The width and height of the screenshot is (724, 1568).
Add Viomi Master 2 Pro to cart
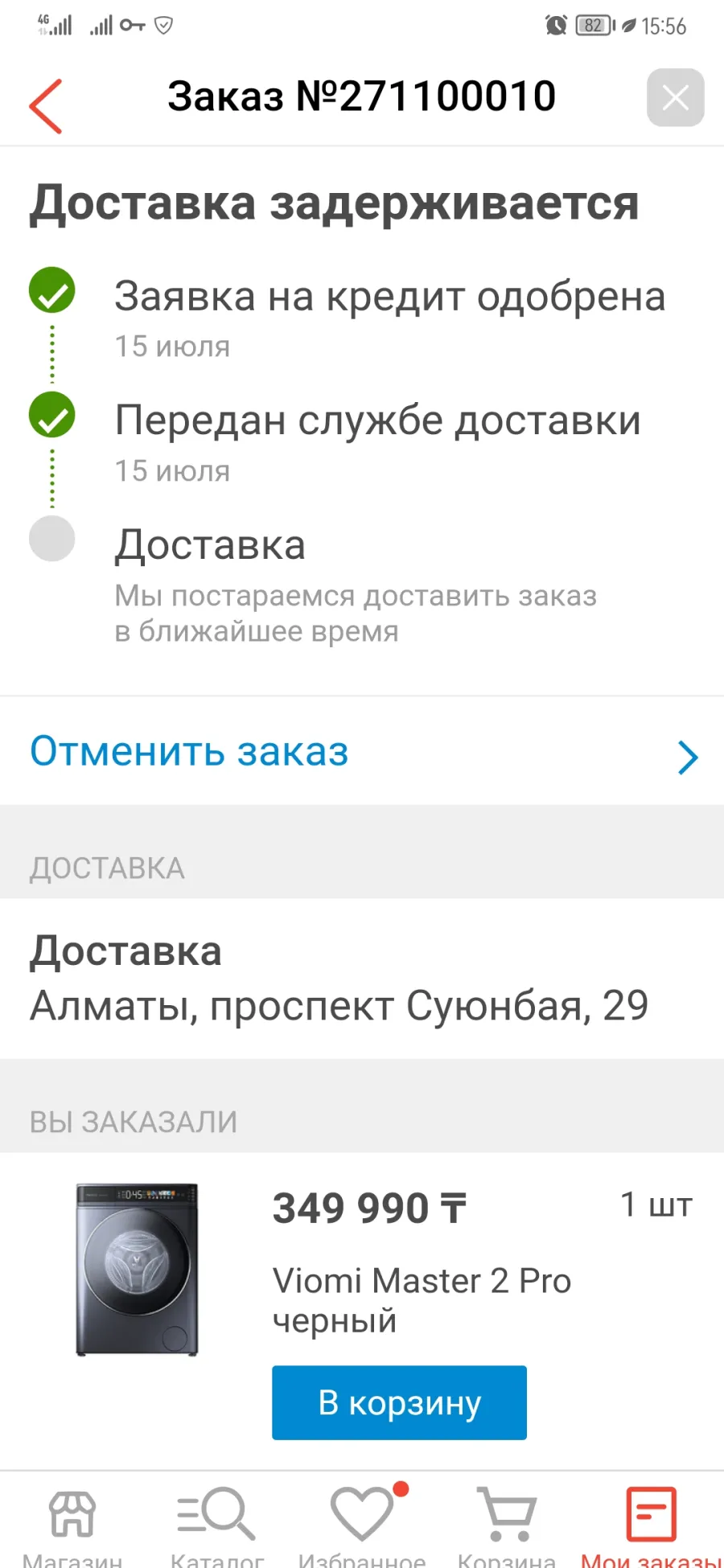[399, 1402]
